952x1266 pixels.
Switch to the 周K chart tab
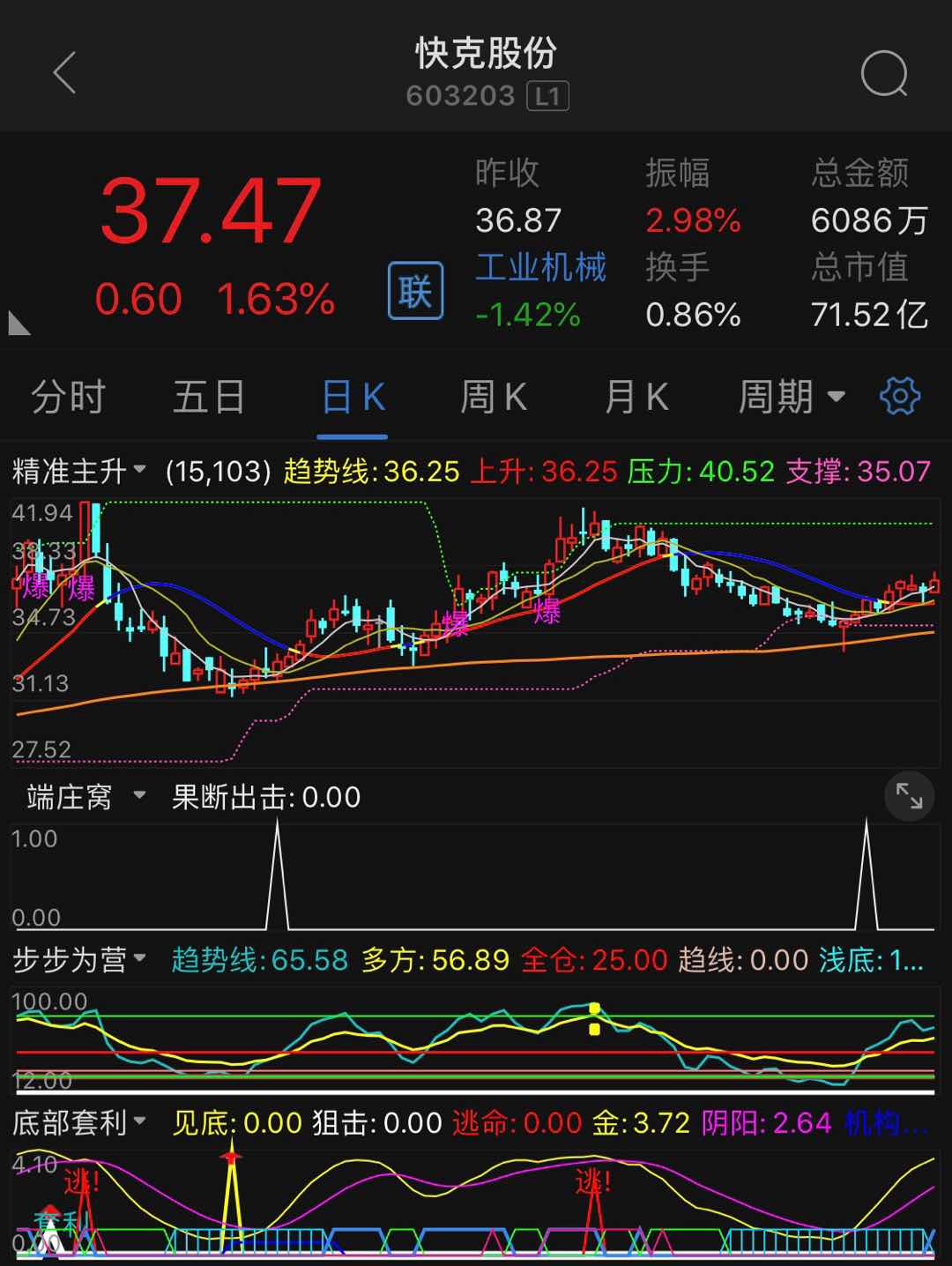tap(494, 398)
